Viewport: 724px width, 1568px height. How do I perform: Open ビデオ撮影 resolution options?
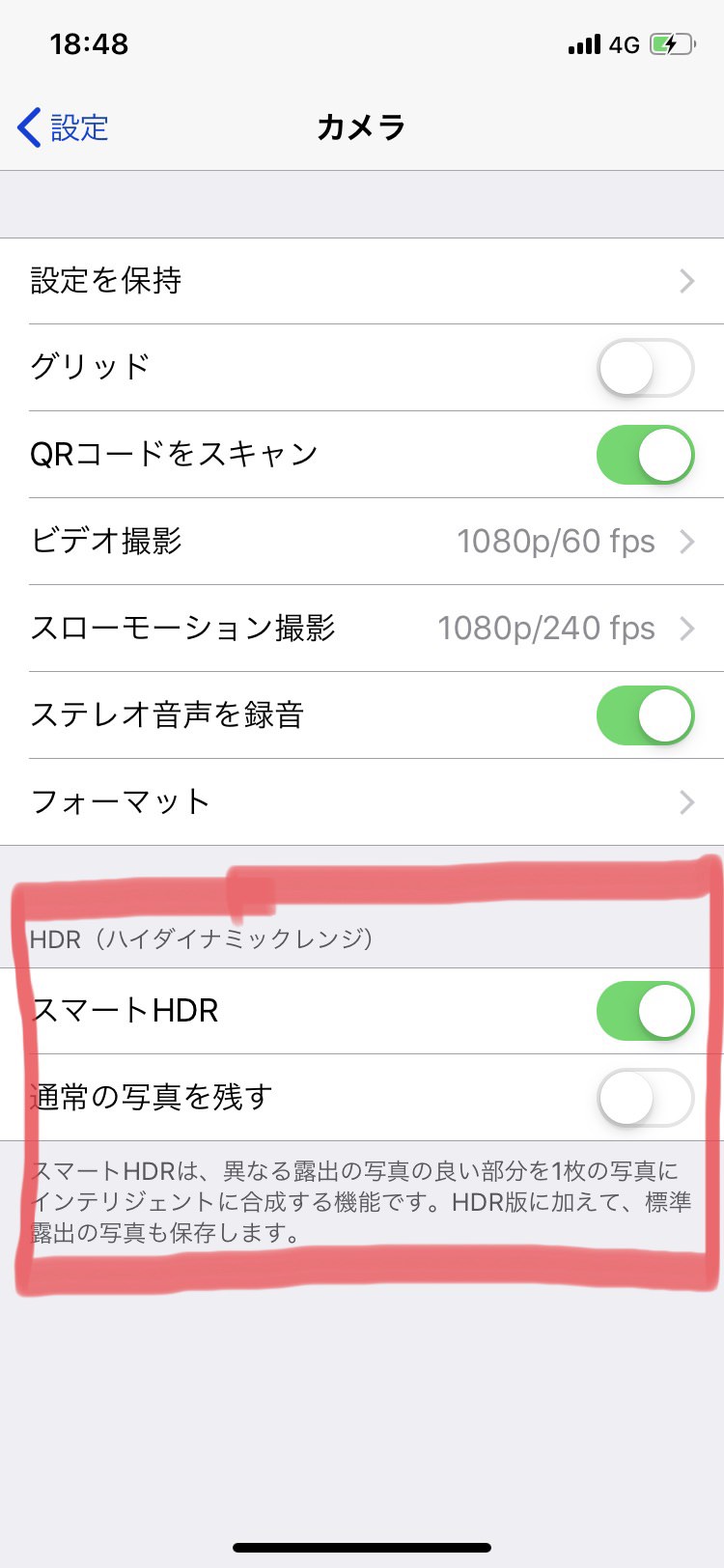[x=362, y=542]
